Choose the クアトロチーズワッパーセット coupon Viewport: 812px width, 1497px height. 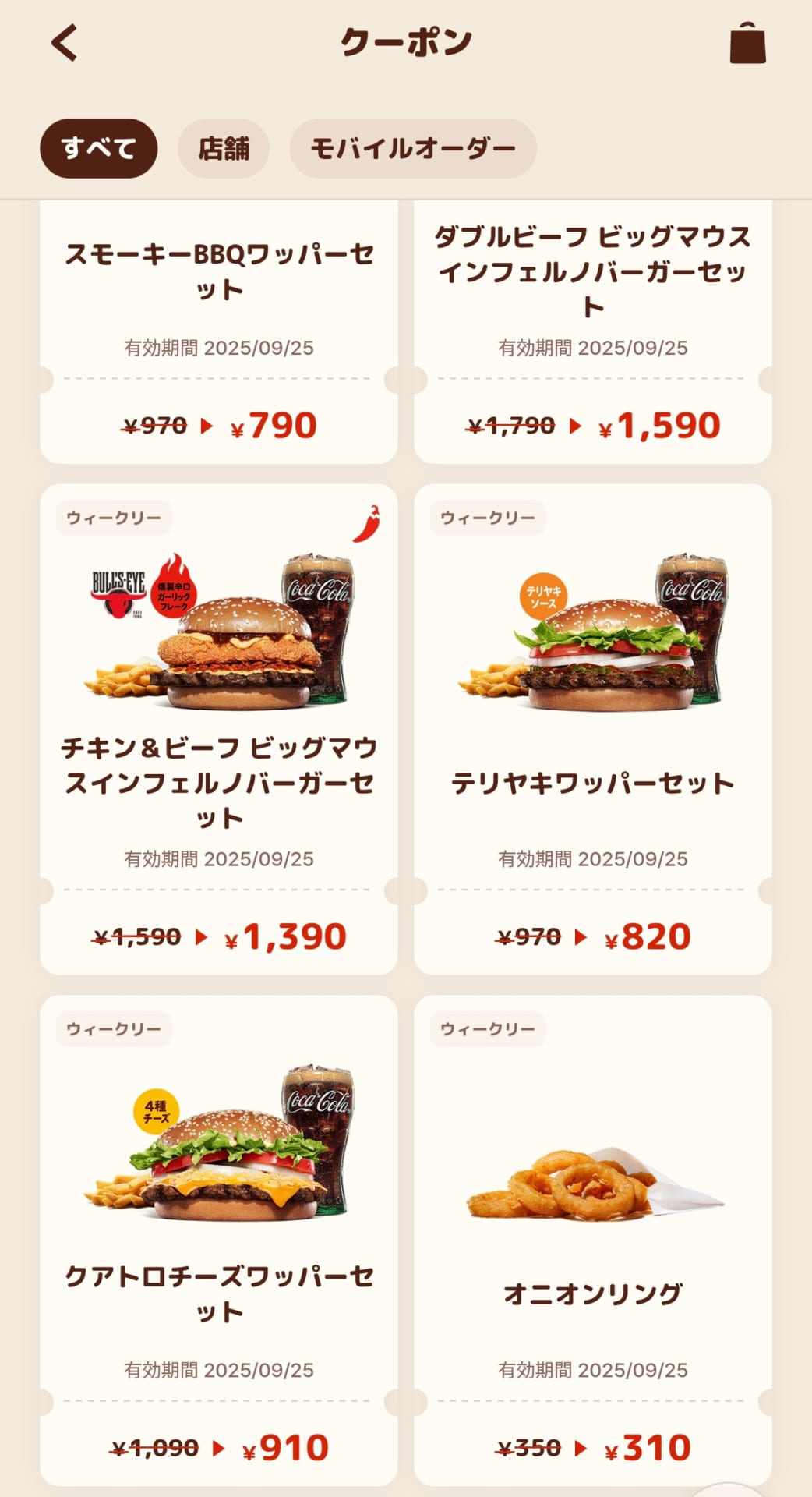click(x=219, y=1240)
